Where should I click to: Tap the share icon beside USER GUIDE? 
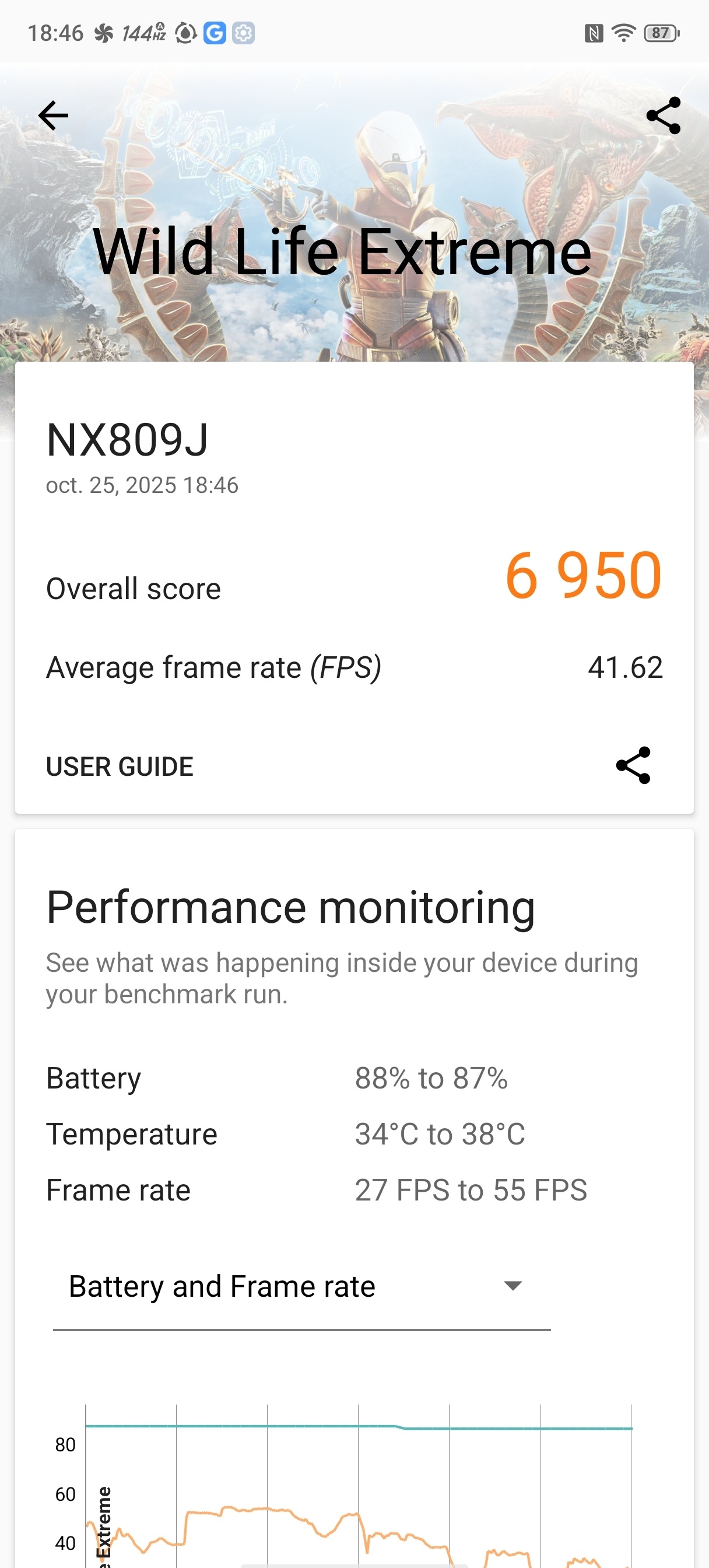[x=633, y=767]
